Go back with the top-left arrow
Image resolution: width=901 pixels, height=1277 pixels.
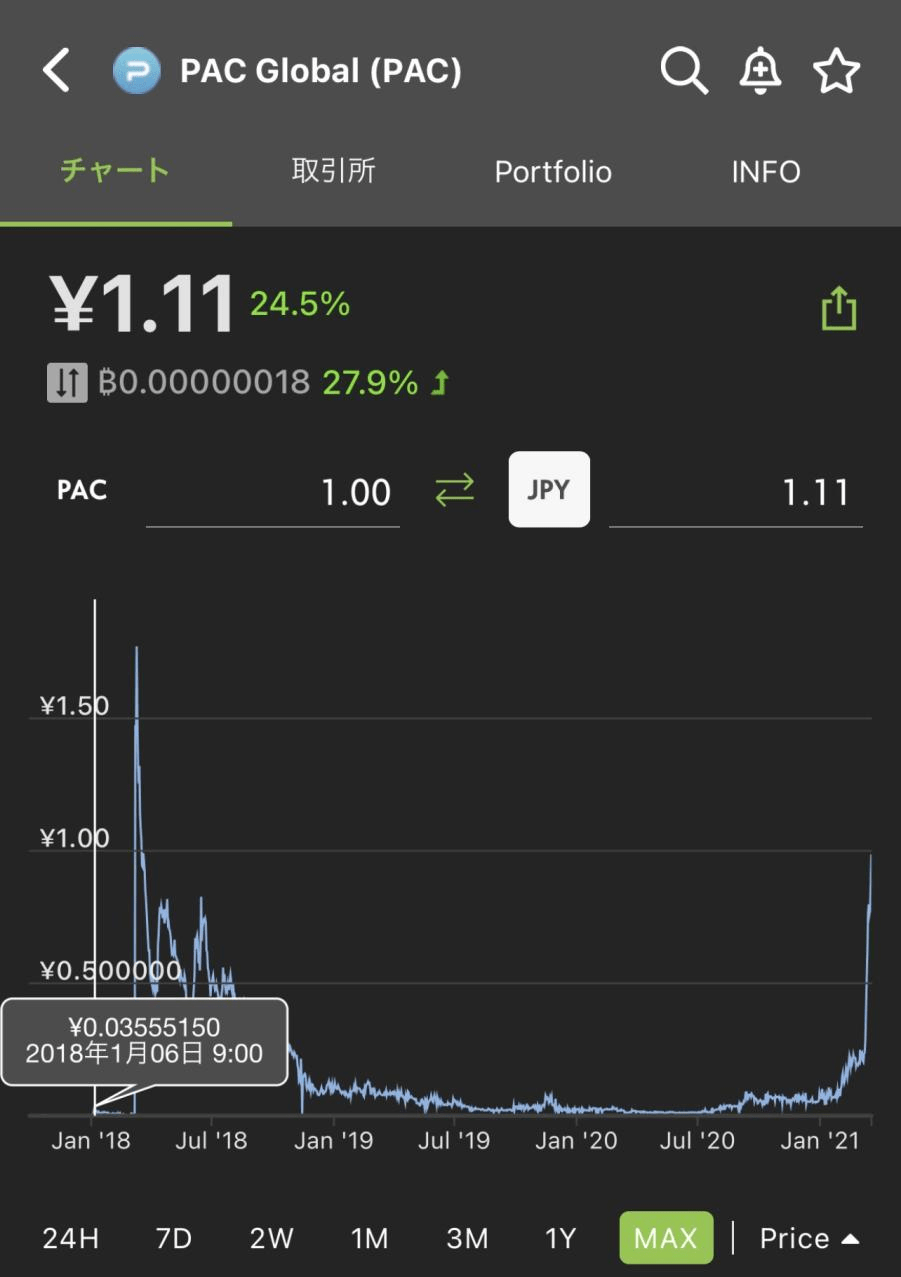click(x=57, y=72)
